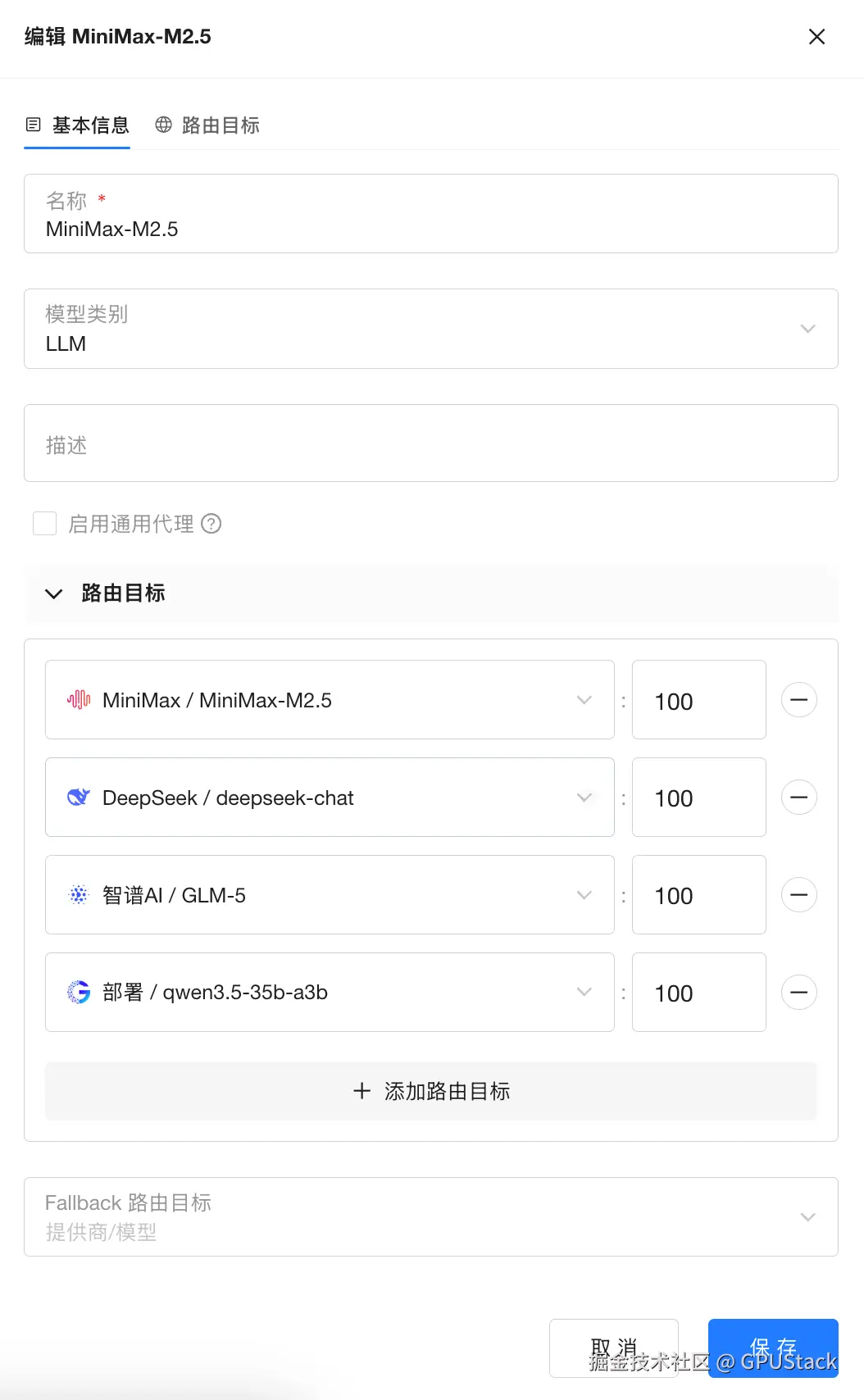This screenshot has height=1400, width=864.
Task: Switch to the 路由目标 tab
Action: tap(208, 125)
